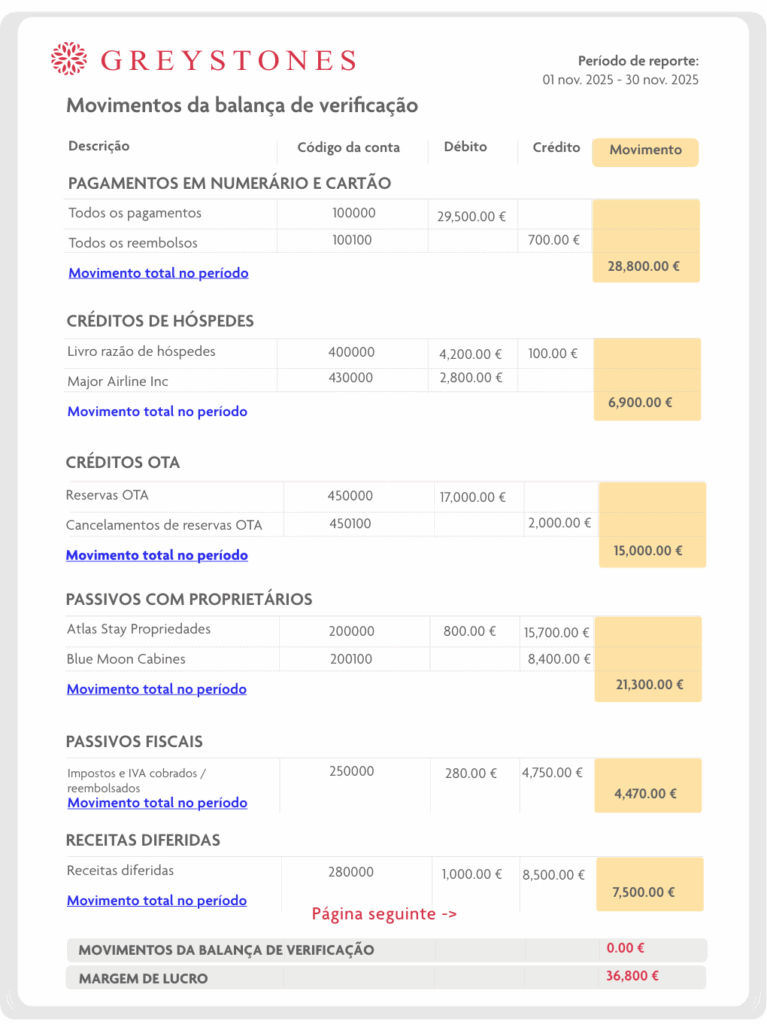Screen dimensions: 767x1024
Task: Open total movement link under Créditos de hóspedes
Action: (157, 412)
